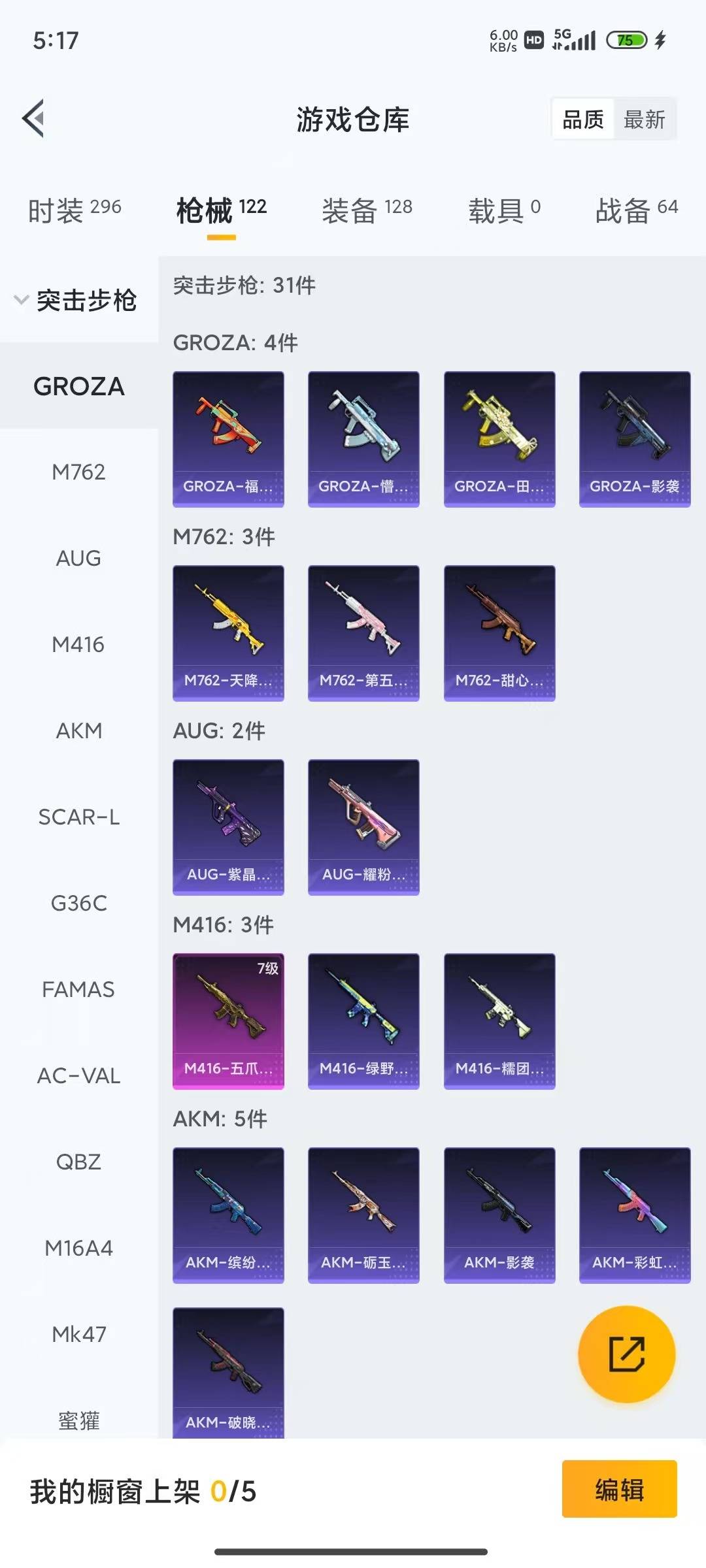The image size is (706, 1568).
Task: Tap the 编辑 button
Action: [x=618, y=1490]
